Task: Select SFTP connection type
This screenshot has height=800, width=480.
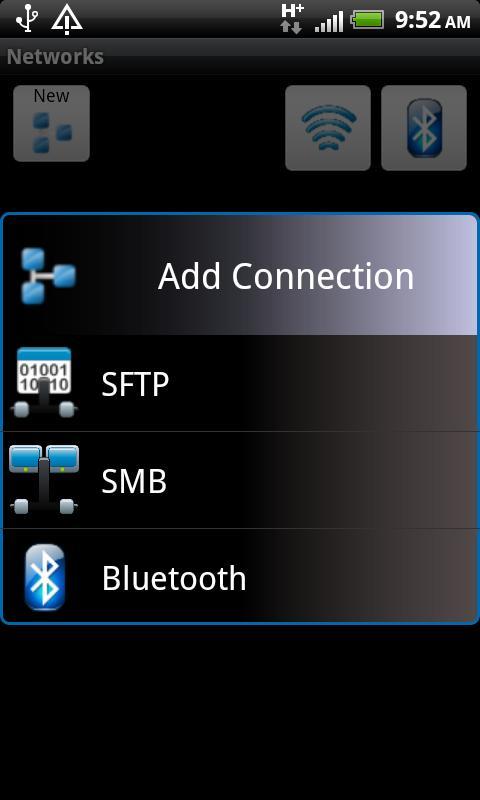Action: pyautogui.click(x=240, y=383)
